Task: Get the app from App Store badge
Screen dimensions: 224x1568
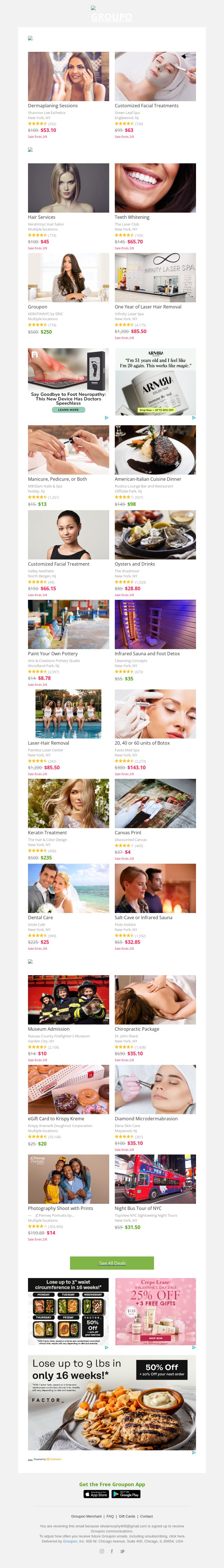Action: point(96,1494)
